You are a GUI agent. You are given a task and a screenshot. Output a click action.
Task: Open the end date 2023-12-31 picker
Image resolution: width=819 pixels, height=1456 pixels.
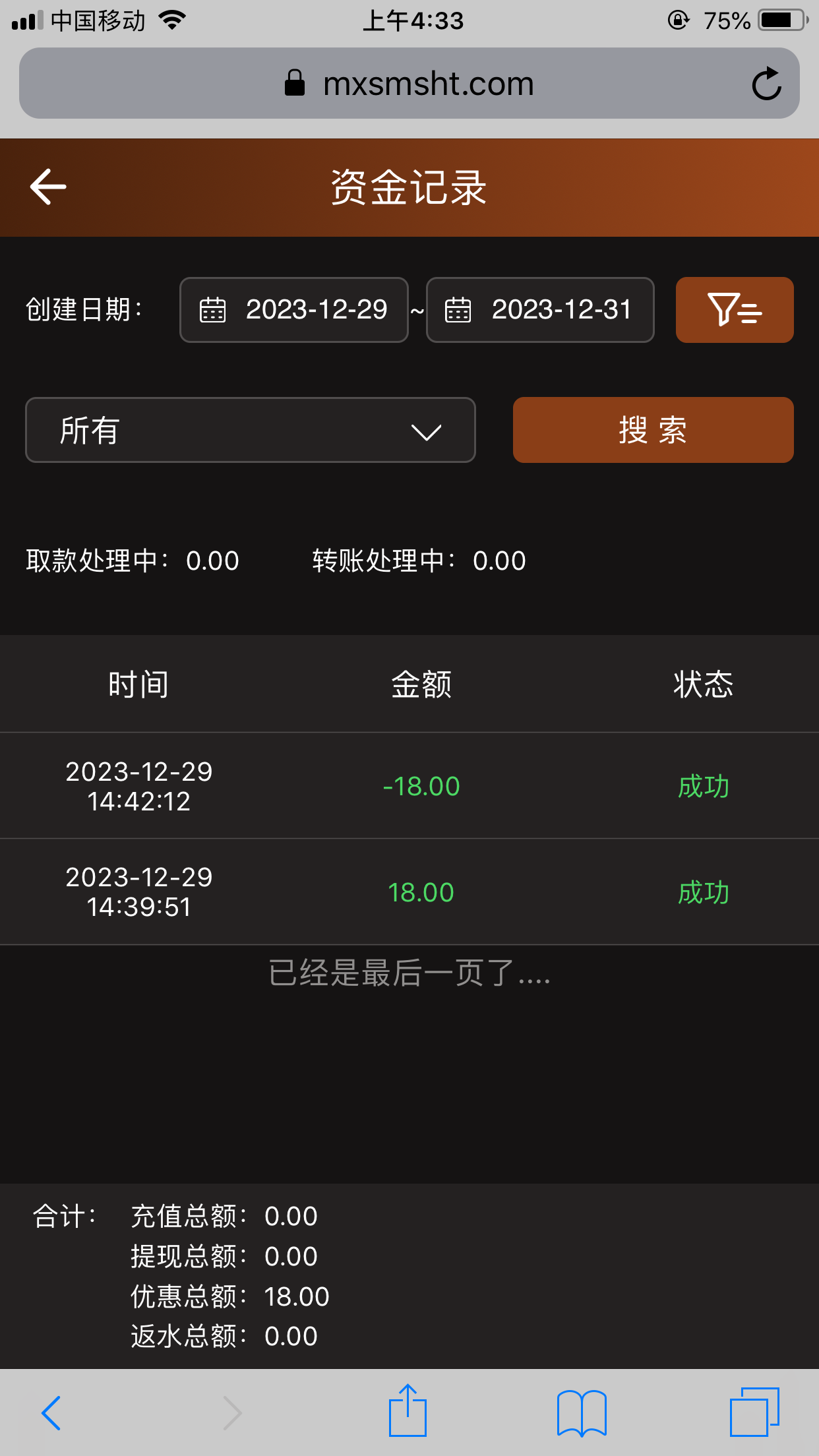tap(562, 310)
